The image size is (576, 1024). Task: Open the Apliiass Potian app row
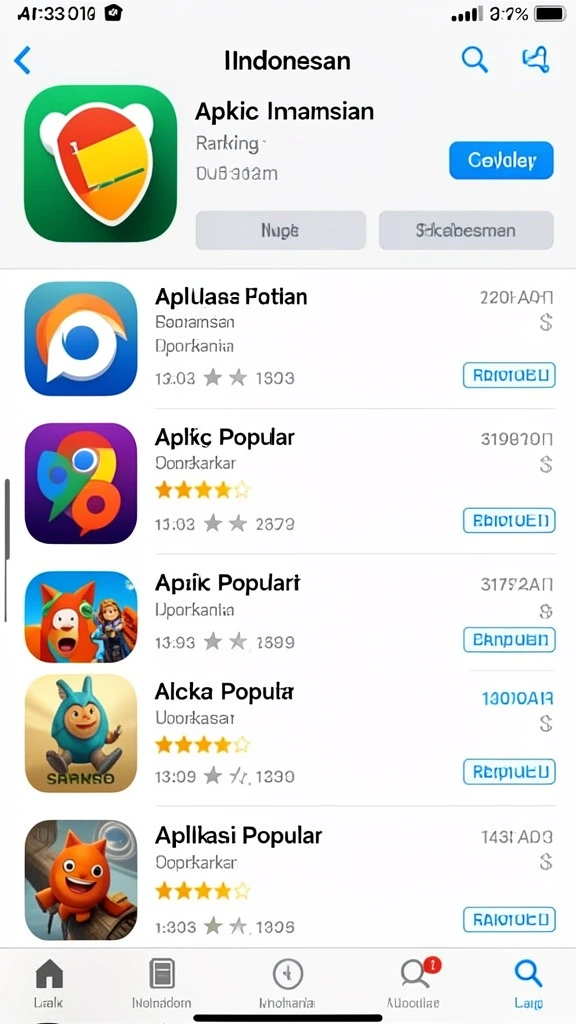[290, 338]
